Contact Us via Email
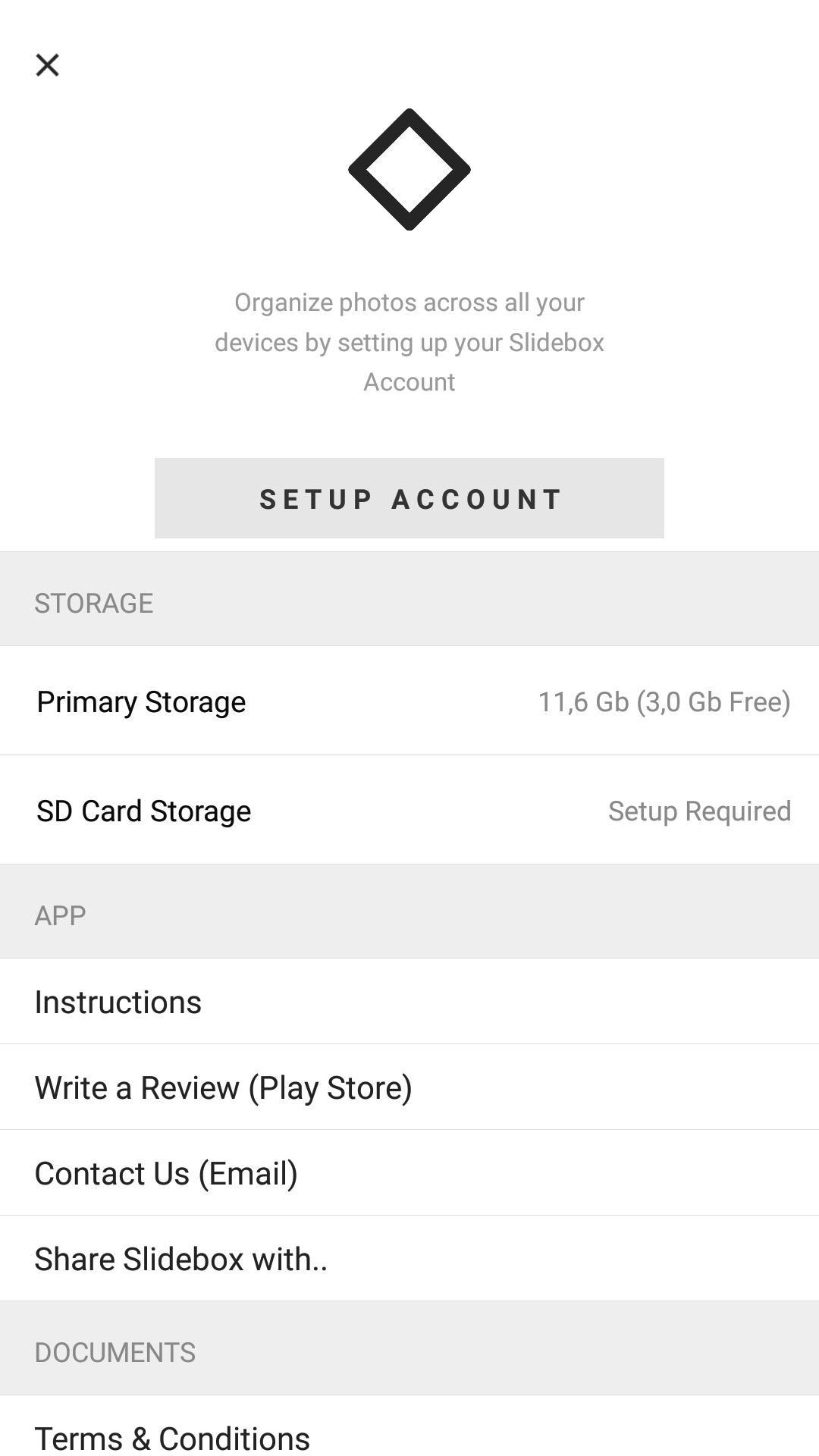This screenshot has height=1456, width=819. pyautogui.click(x=409, y=1173)
